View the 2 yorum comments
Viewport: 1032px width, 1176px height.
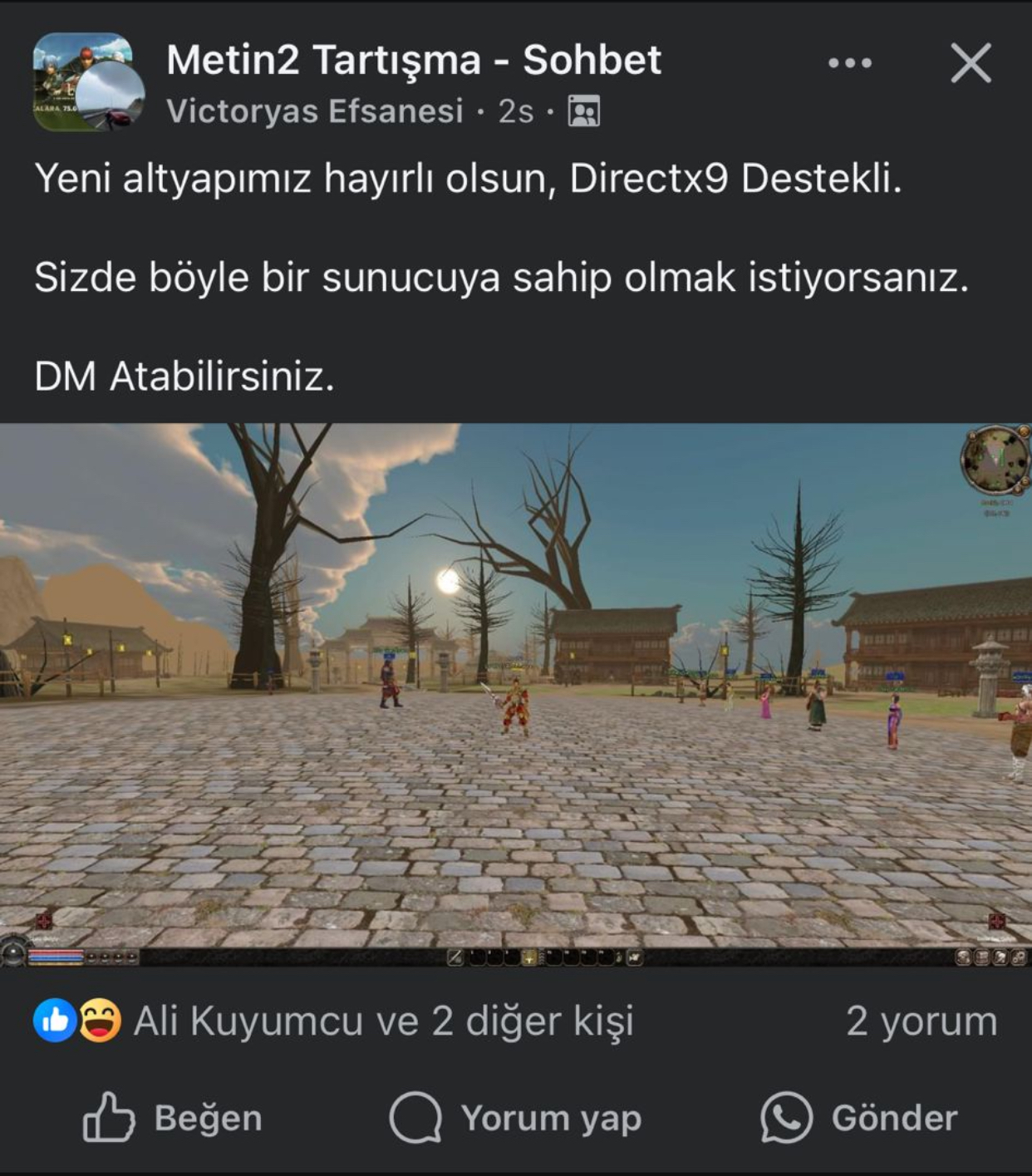pyautogui.click(x=921, y=1021)
